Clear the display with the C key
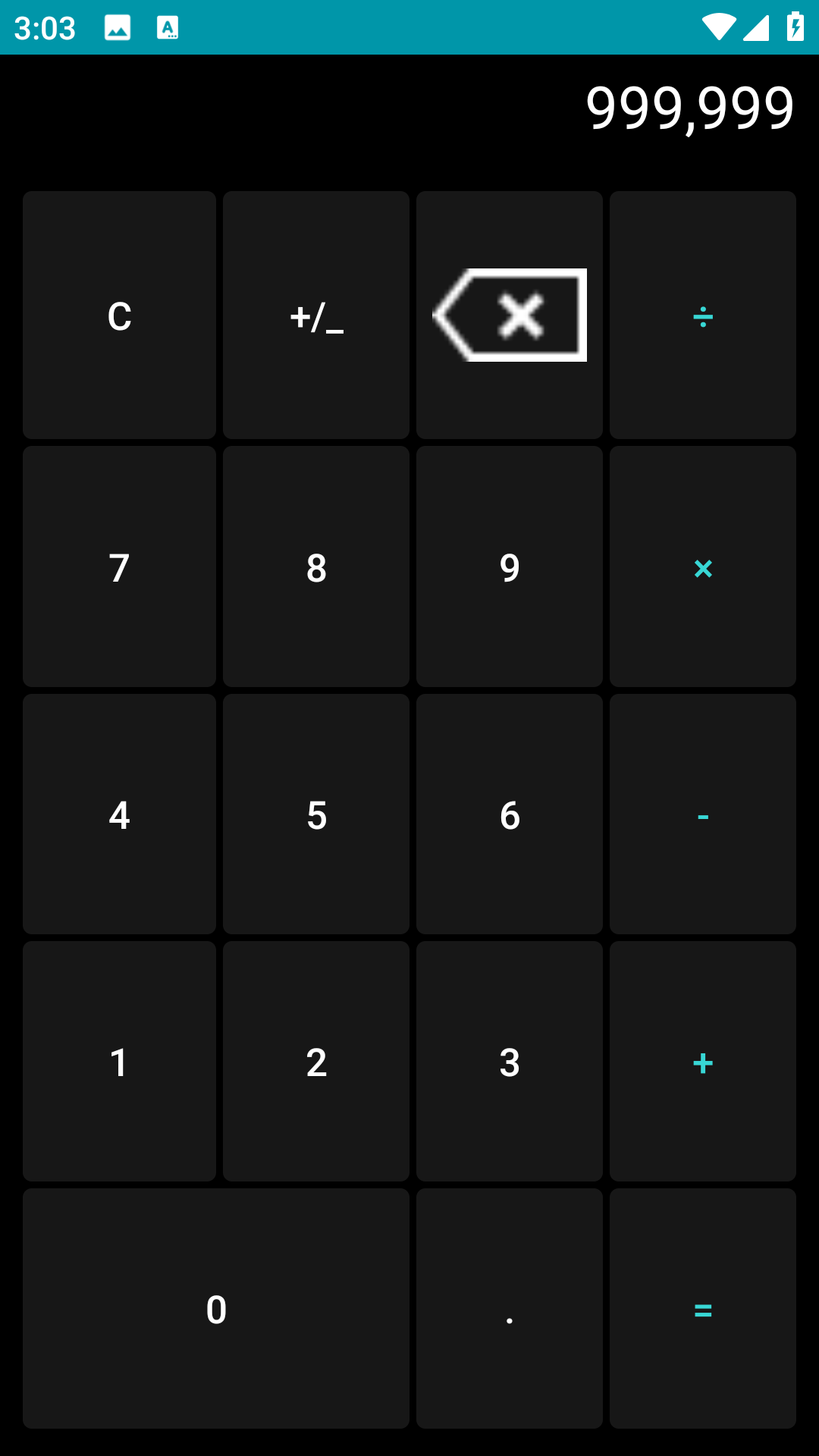The image size is (819, 1456). tap(119, 315)
